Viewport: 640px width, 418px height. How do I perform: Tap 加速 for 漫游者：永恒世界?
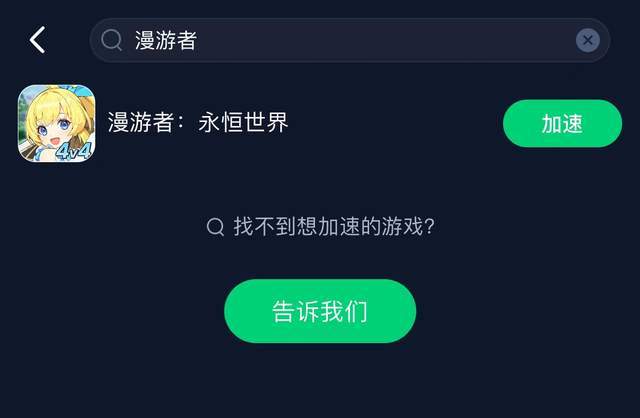point(562,123)
